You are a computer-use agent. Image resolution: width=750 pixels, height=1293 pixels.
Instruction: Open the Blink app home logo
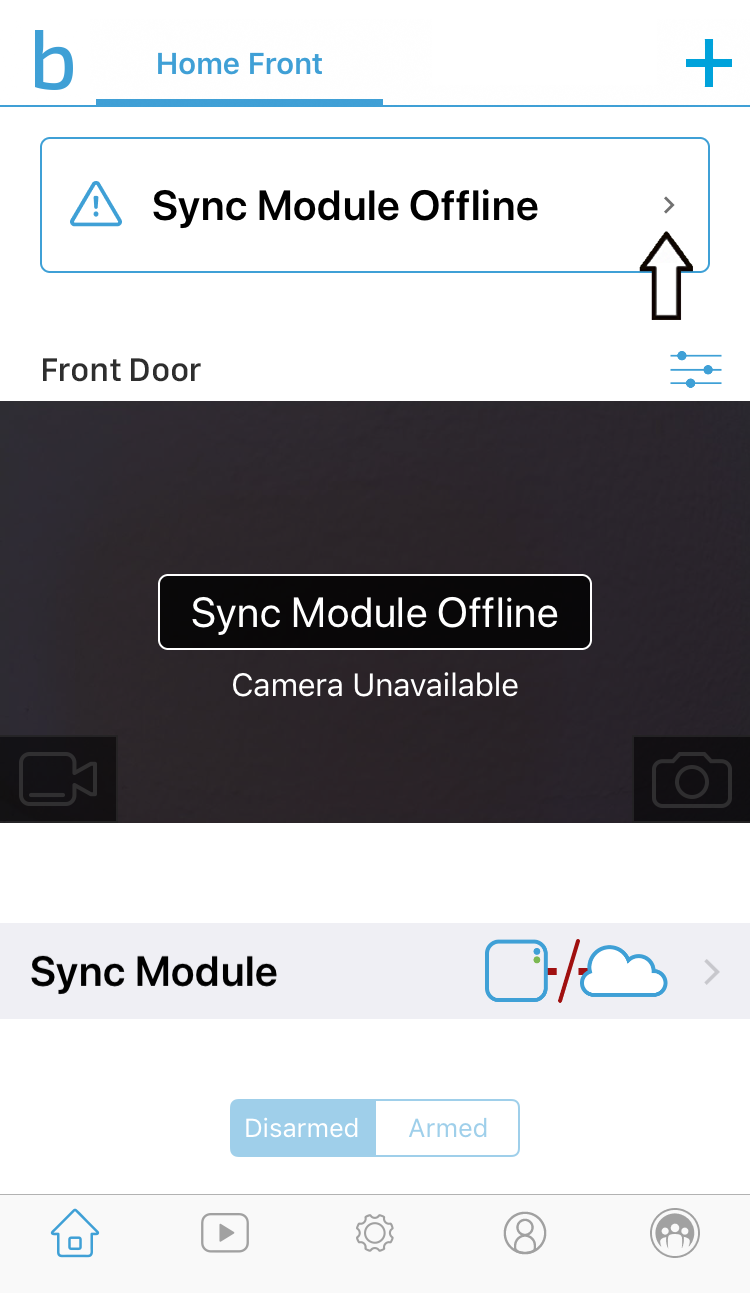(x=55, y=60)
